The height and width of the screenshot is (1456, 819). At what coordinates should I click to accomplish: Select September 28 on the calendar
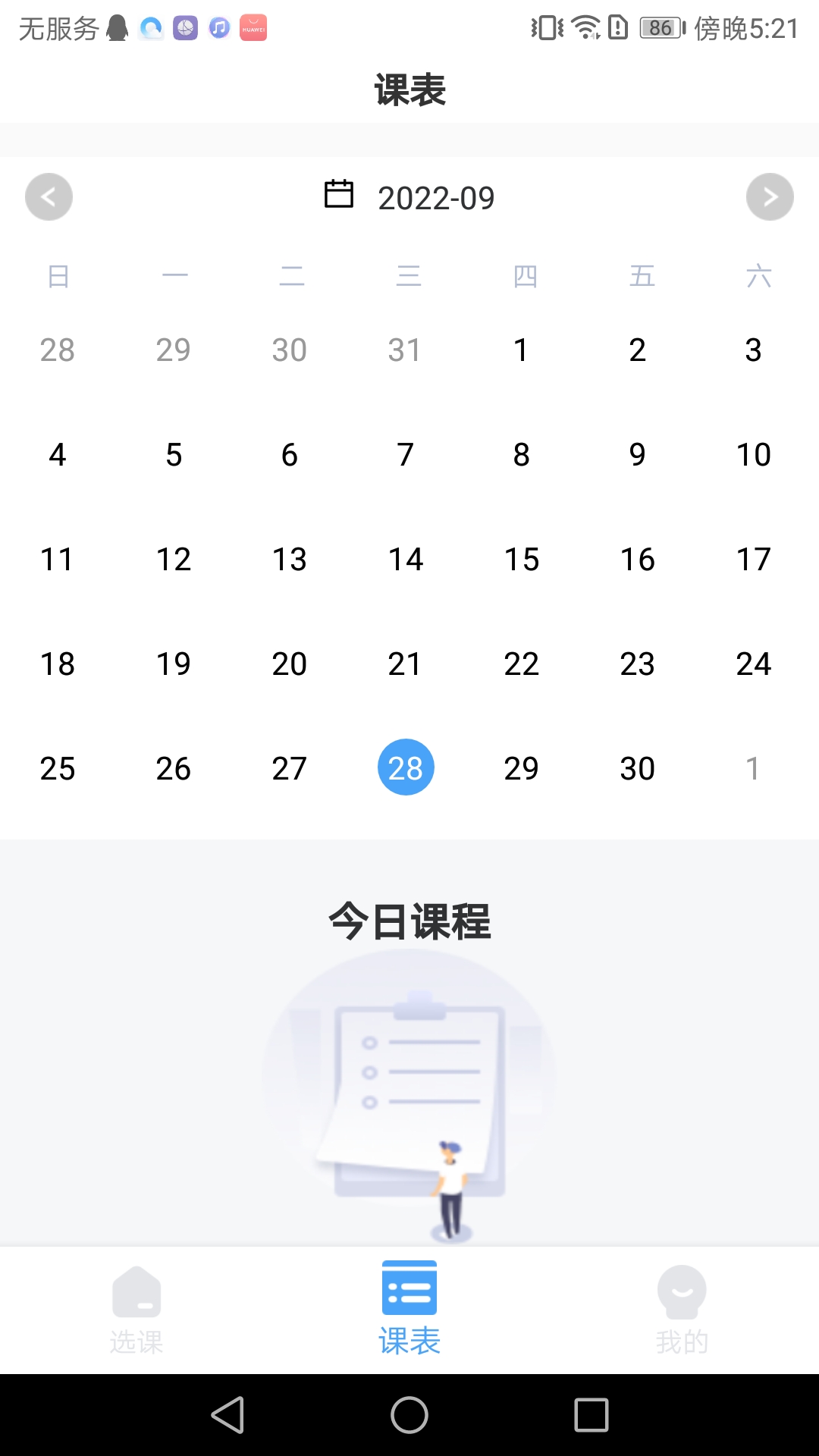coord(405,767)
